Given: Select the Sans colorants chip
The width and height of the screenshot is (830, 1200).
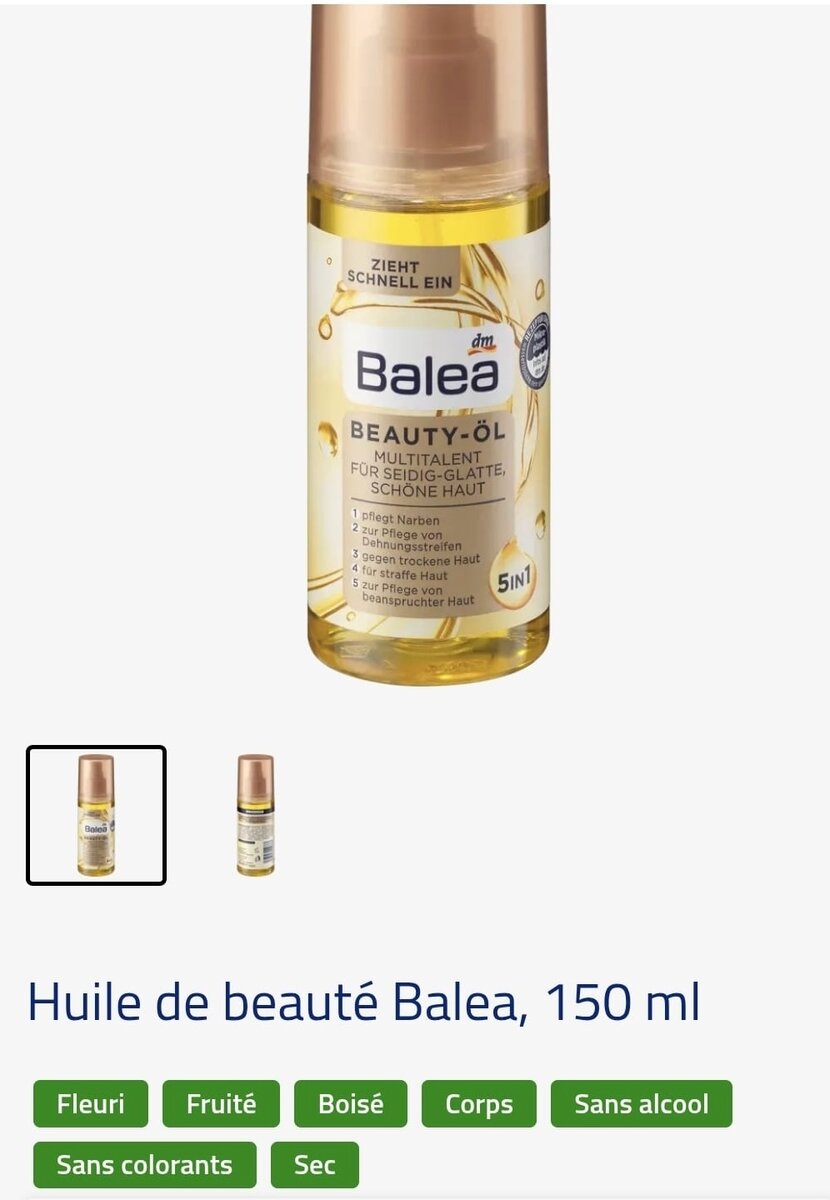Looking at the screenshot, I should 144,1165.
